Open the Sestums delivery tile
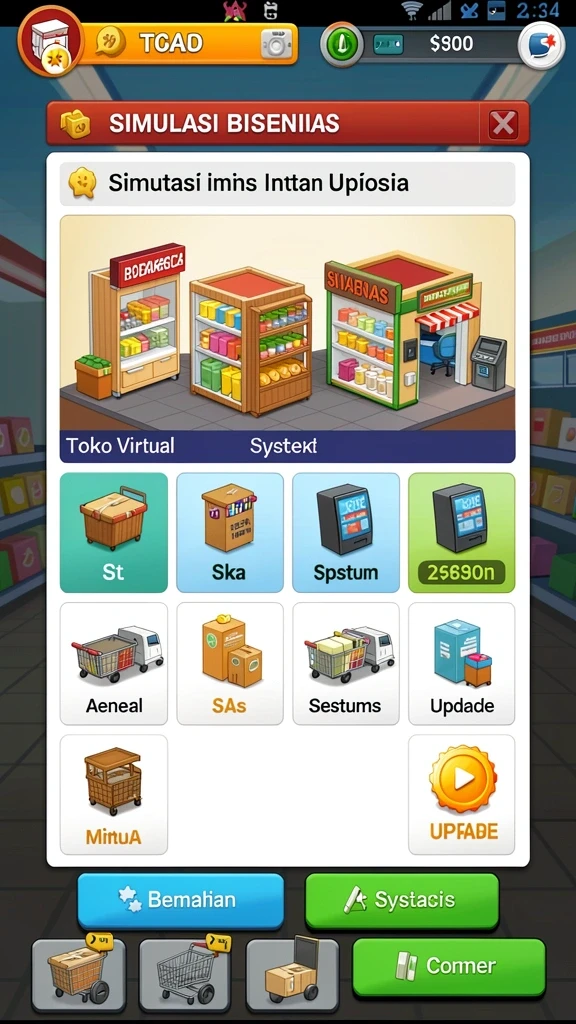 346,664
